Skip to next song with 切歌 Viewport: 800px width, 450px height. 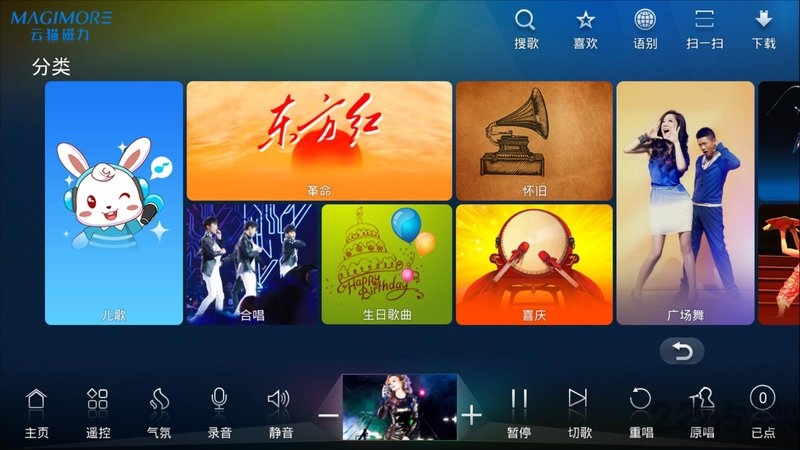pos(579,410)
